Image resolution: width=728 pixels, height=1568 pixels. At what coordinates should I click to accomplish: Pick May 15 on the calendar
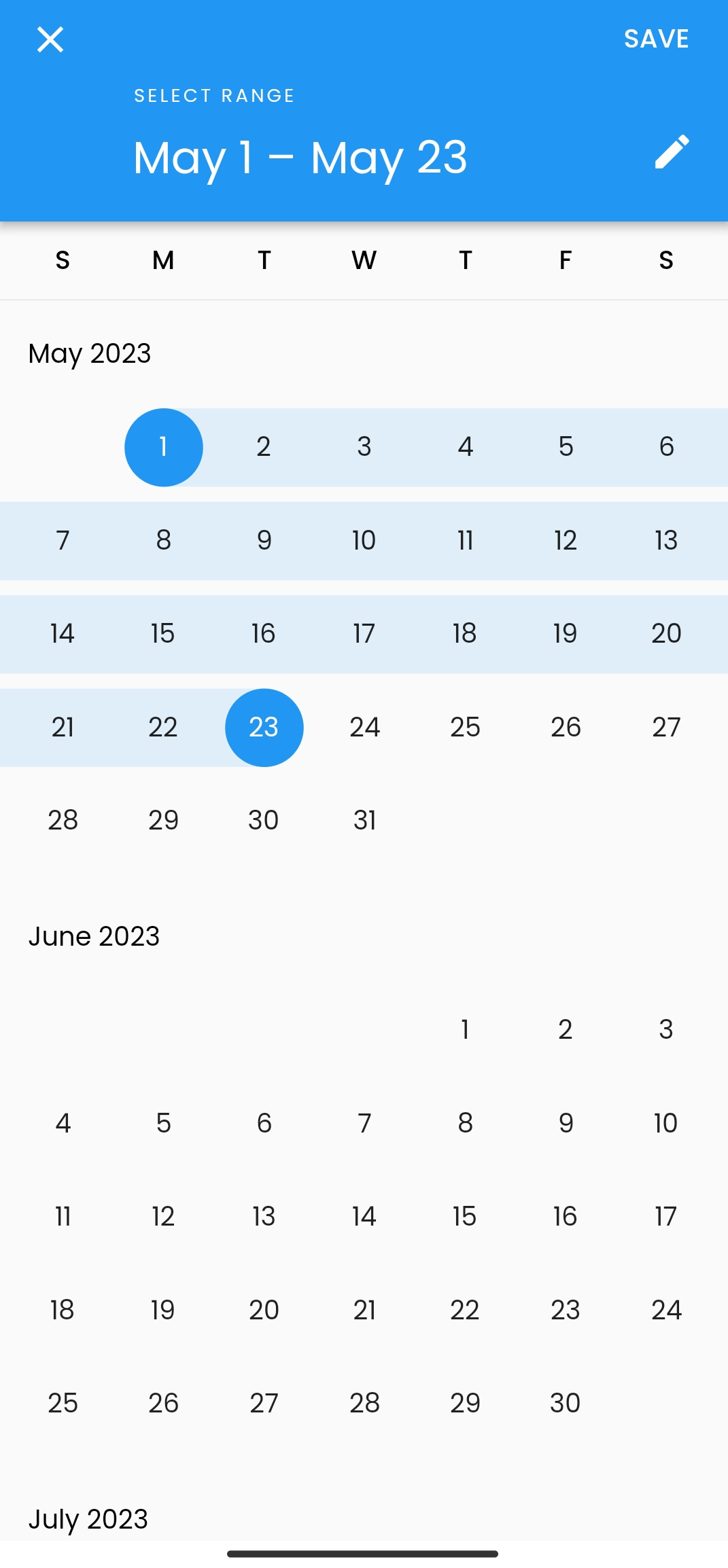coord(163,634)
